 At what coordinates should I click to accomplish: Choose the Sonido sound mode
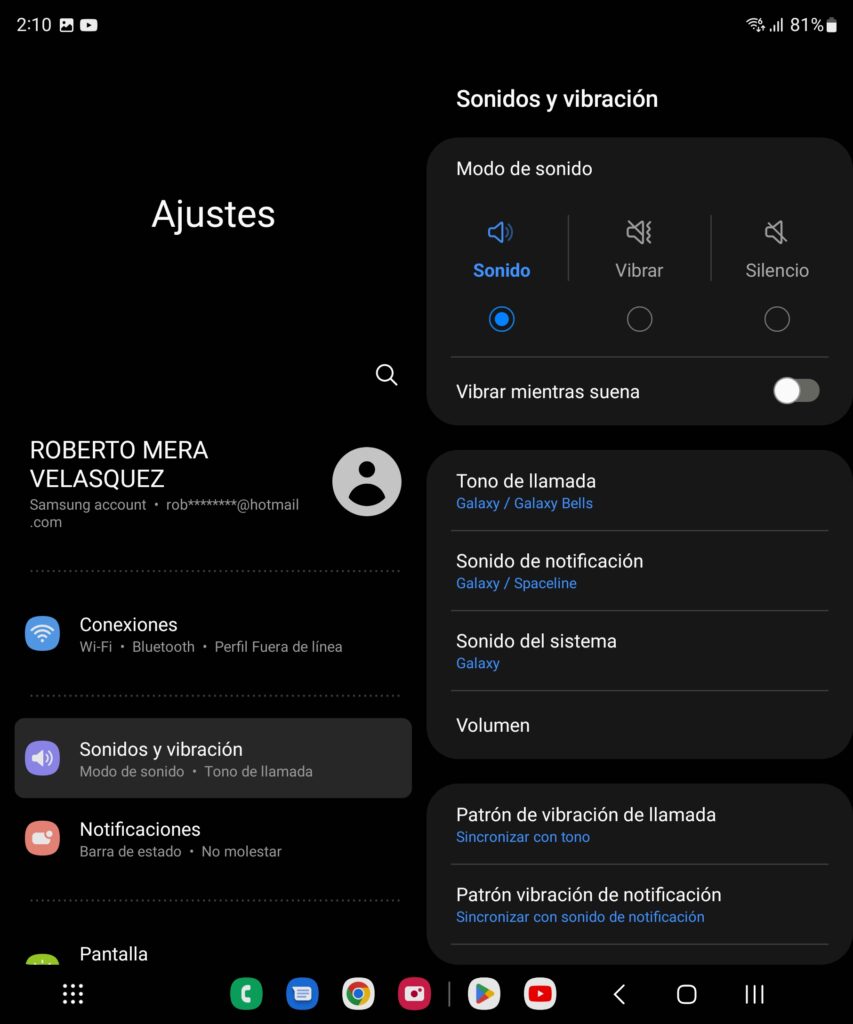pos(501,319)
